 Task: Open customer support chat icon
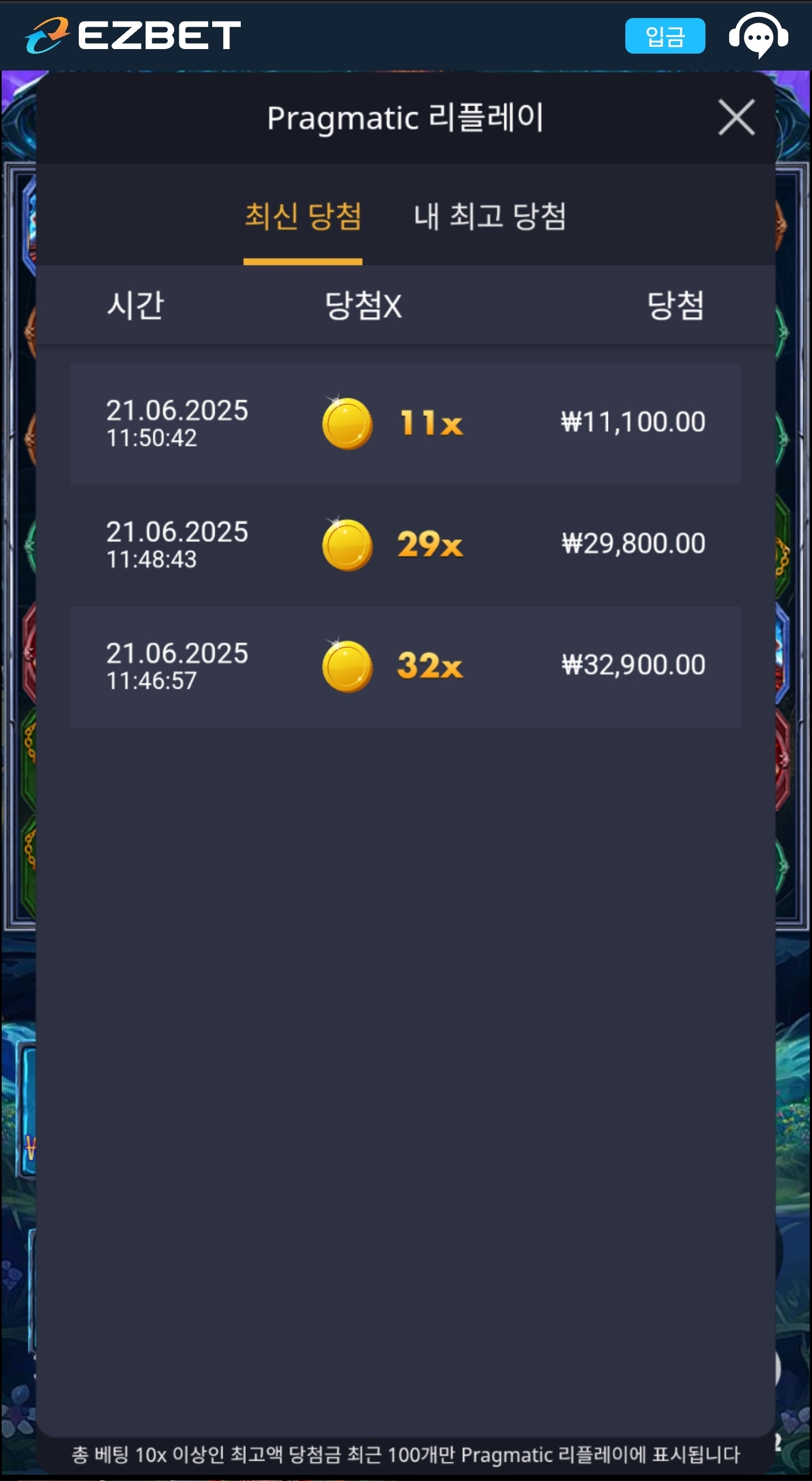[758, 36]
